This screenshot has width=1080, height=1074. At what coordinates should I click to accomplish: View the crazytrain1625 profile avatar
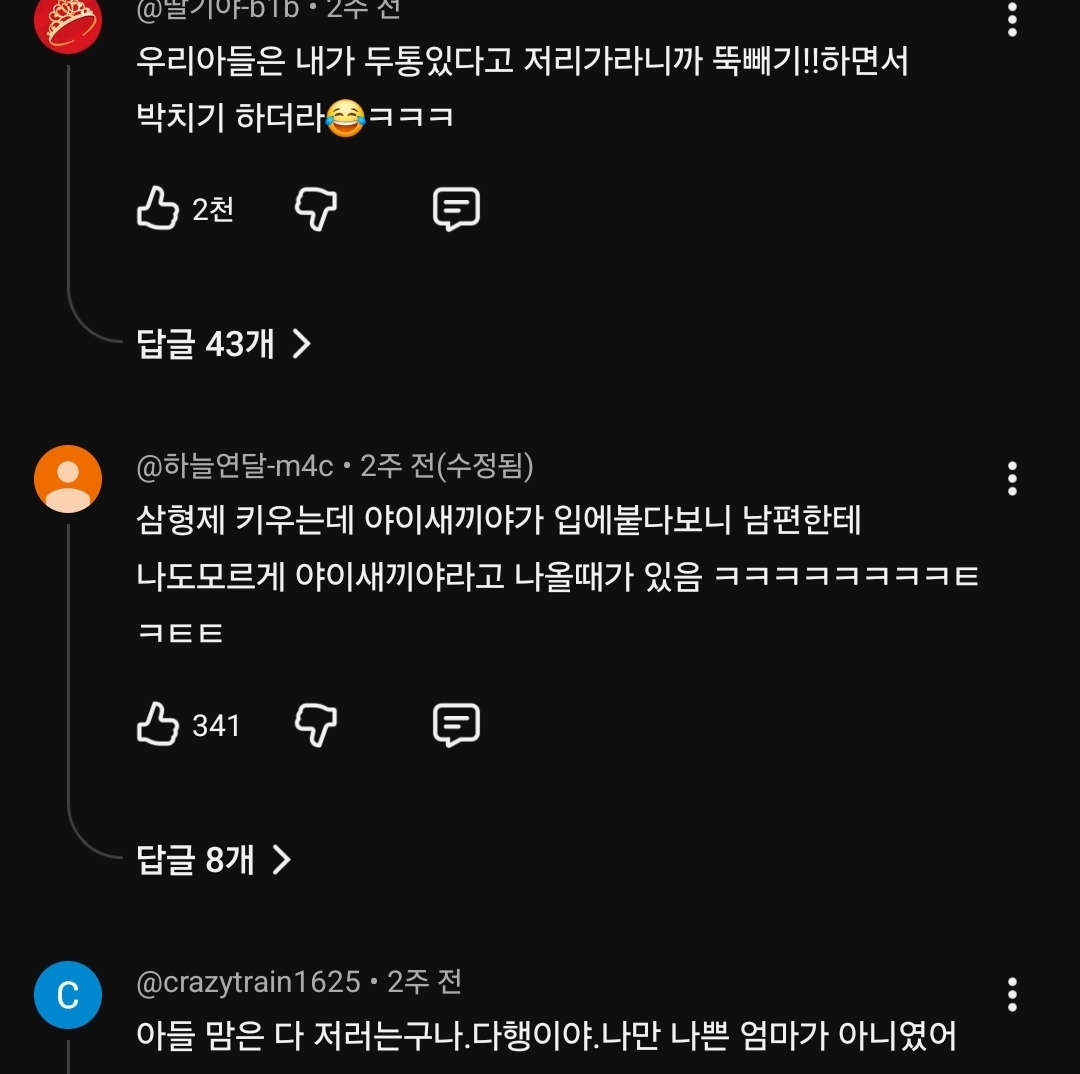(68, 995)
